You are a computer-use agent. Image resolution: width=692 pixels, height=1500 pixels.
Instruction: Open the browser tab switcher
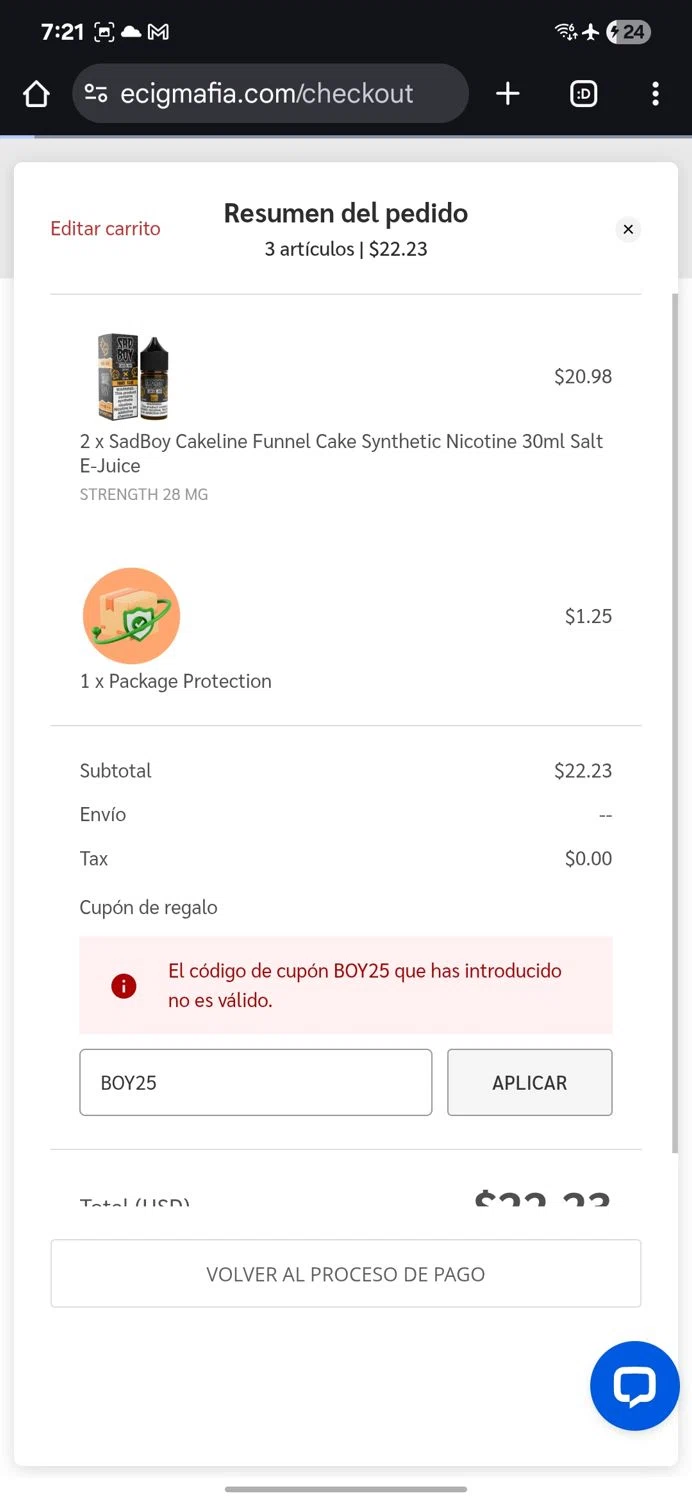click(583, 94)
